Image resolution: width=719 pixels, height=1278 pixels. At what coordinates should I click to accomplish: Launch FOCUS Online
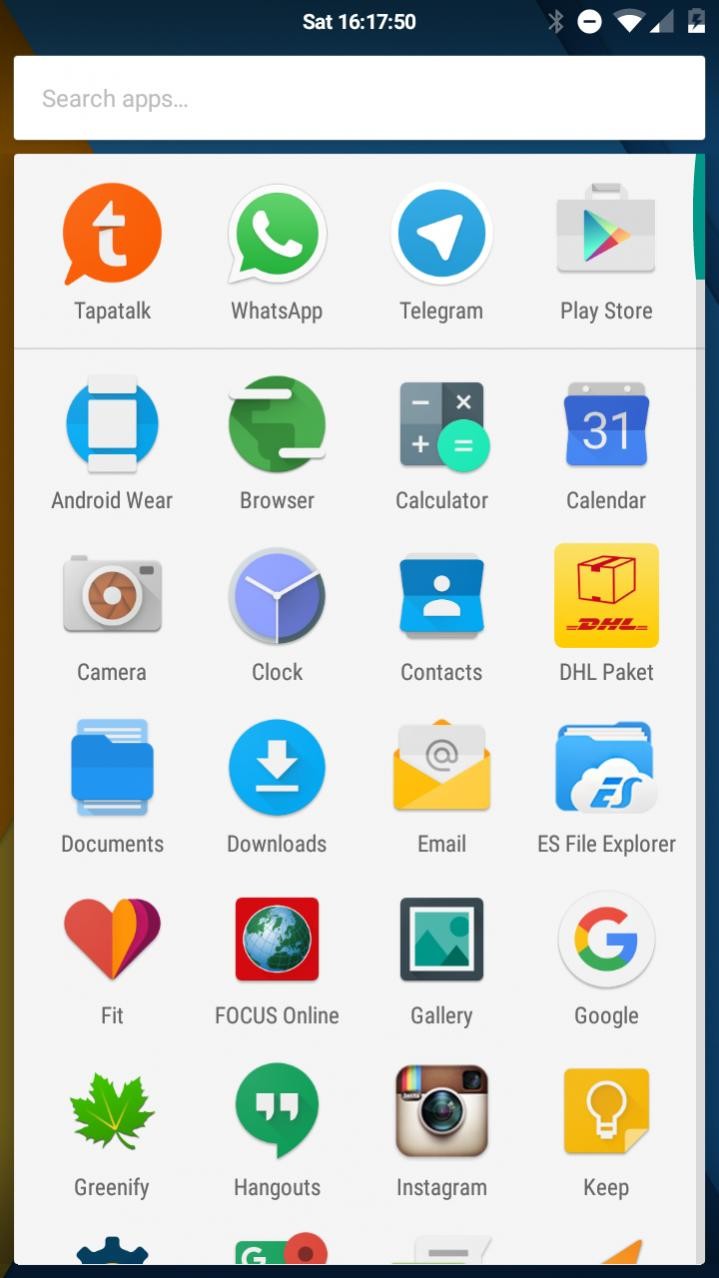pos(277,939)
